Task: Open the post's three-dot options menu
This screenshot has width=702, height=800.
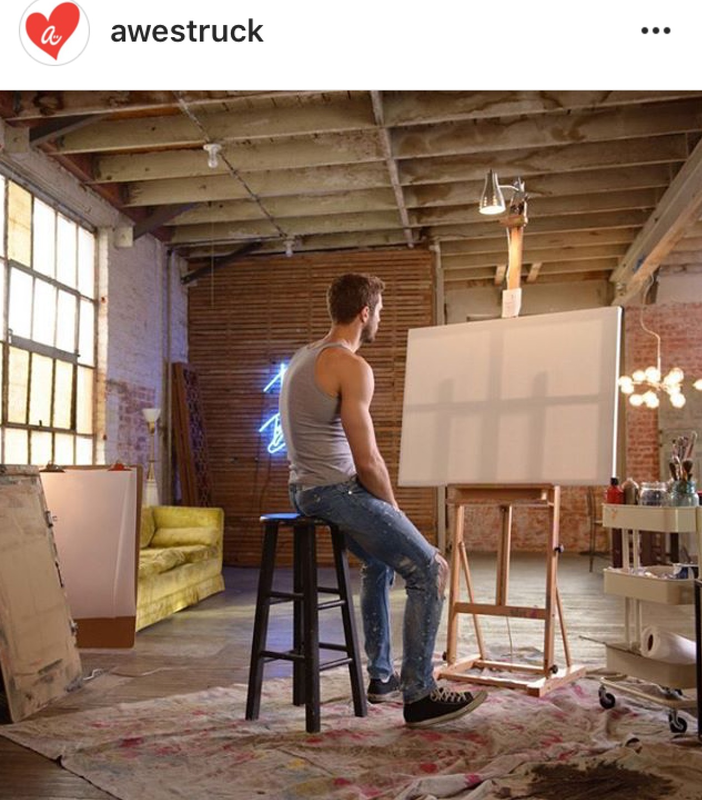Action: click(655, 31)
